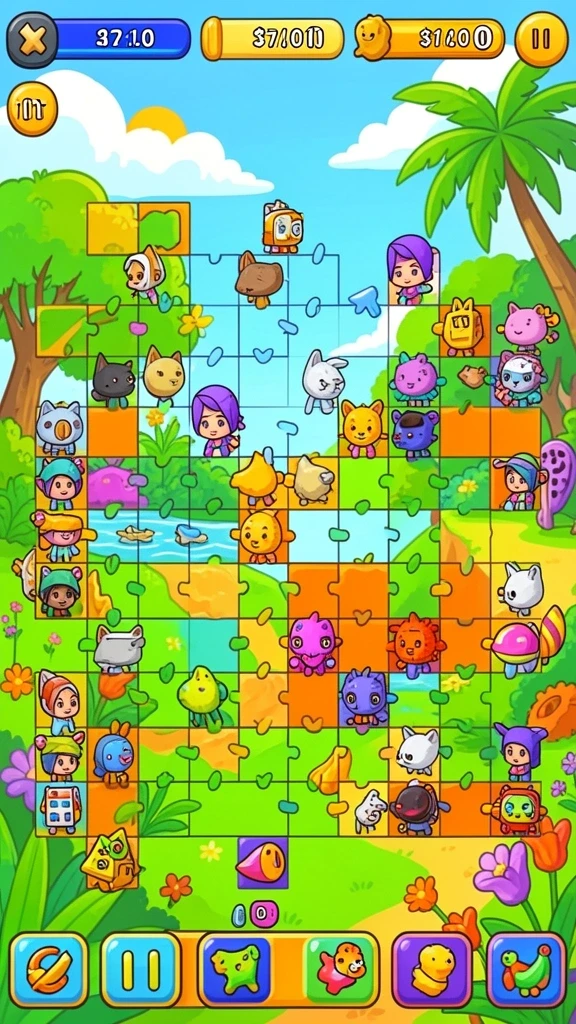Tap the black cat piece on the board
The width and height of the screenshot is (576, 1024).
point(112,381)
